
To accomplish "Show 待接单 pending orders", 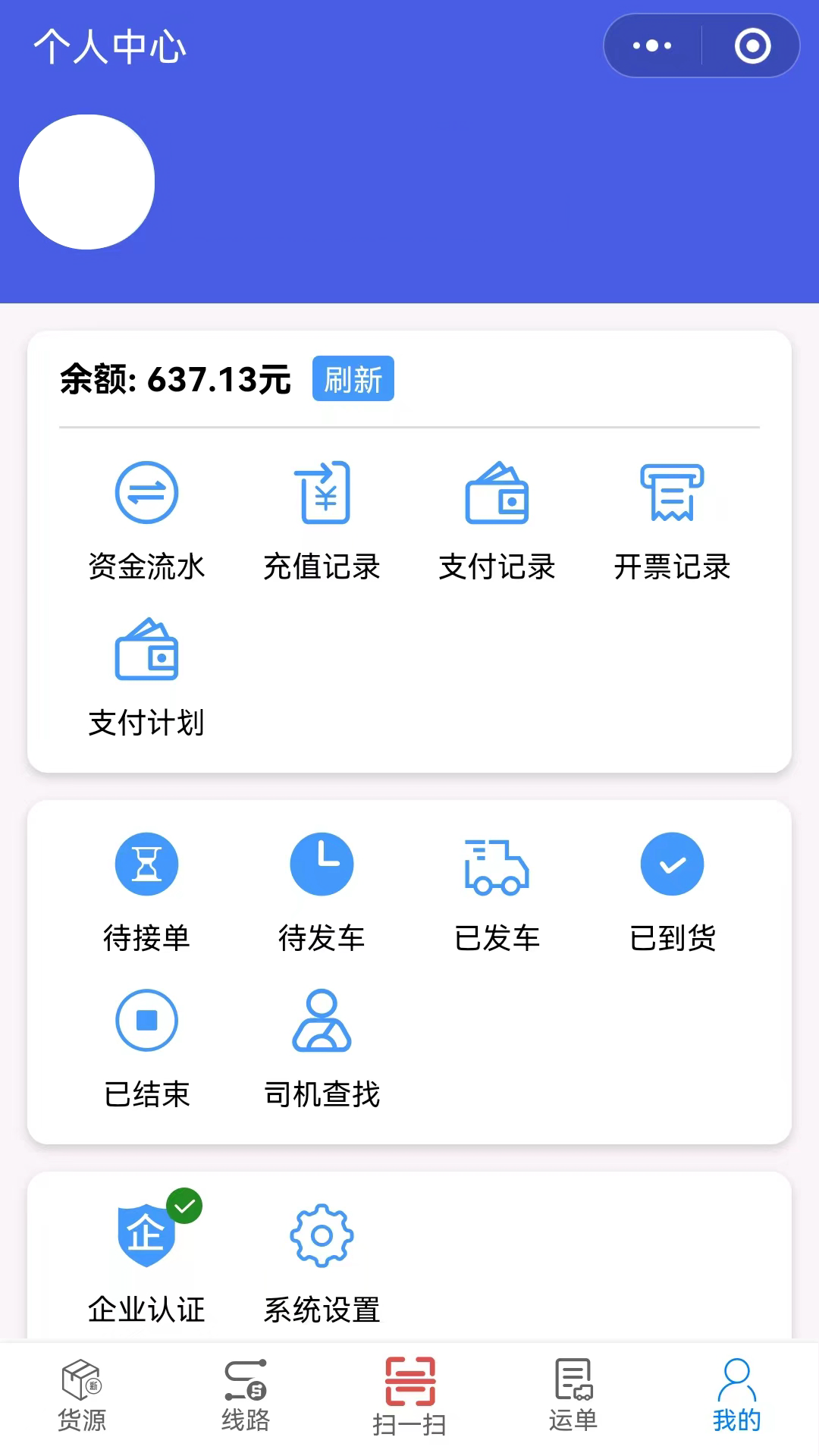I will (146, 893).
